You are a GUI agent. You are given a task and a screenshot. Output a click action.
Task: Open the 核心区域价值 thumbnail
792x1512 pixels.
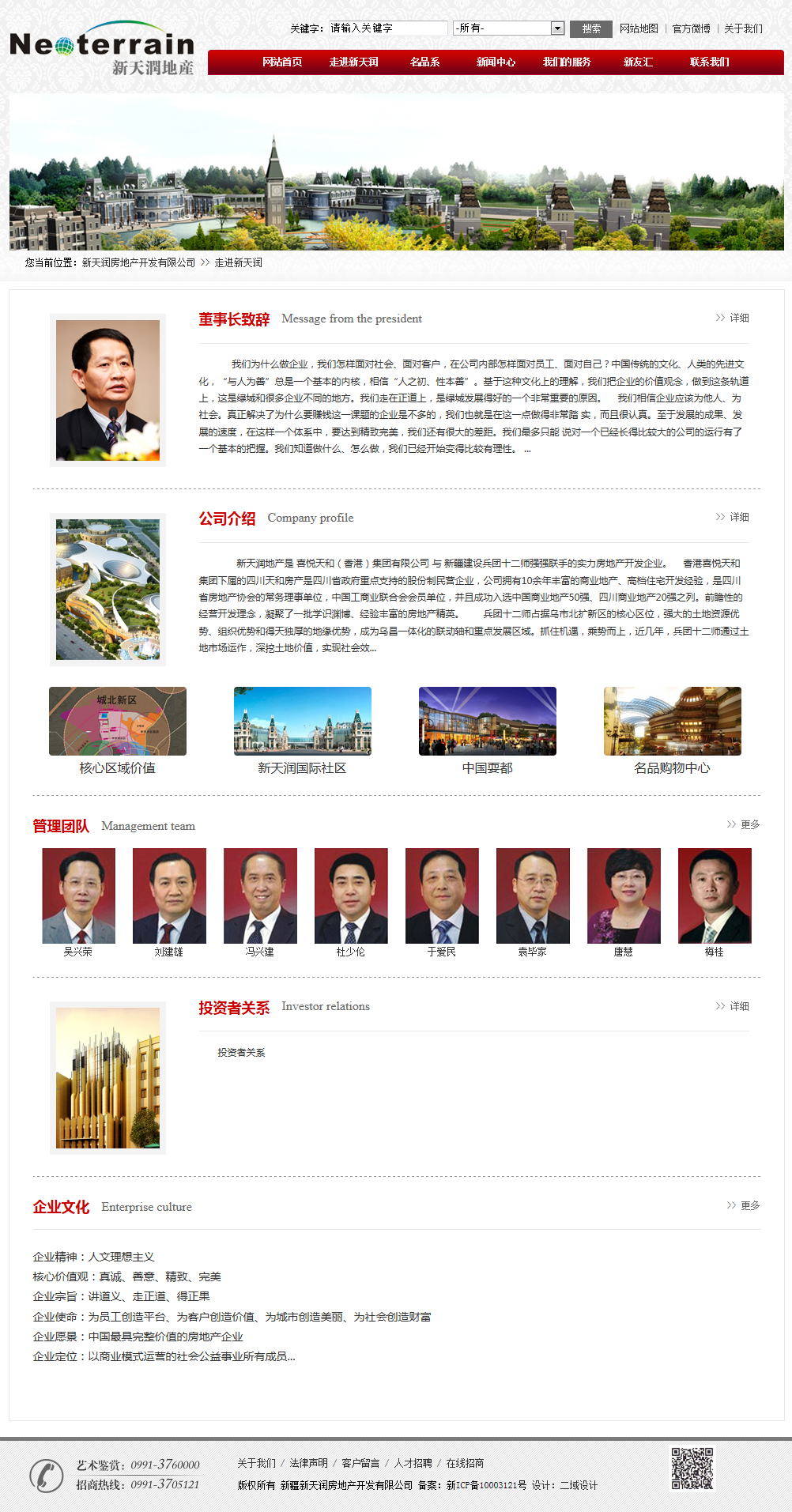click(118, 721)
